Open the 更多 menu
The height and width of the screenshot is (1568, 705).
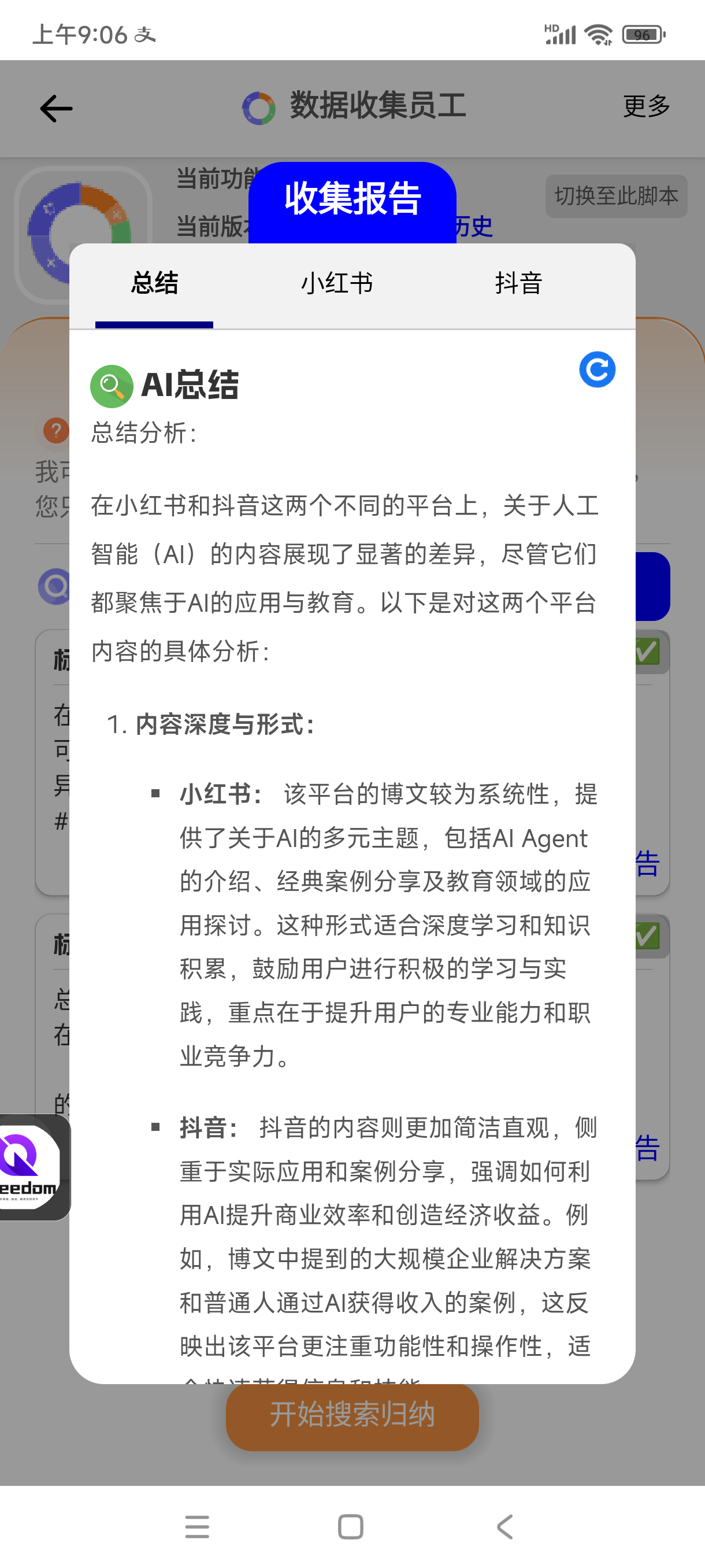click(x=646, y=106)
